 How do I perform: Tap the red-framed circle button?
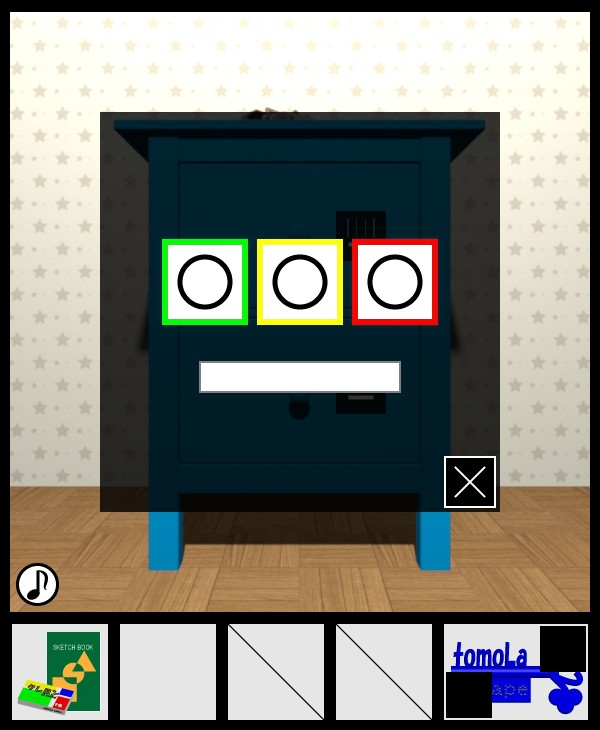[x=395, y=282]
